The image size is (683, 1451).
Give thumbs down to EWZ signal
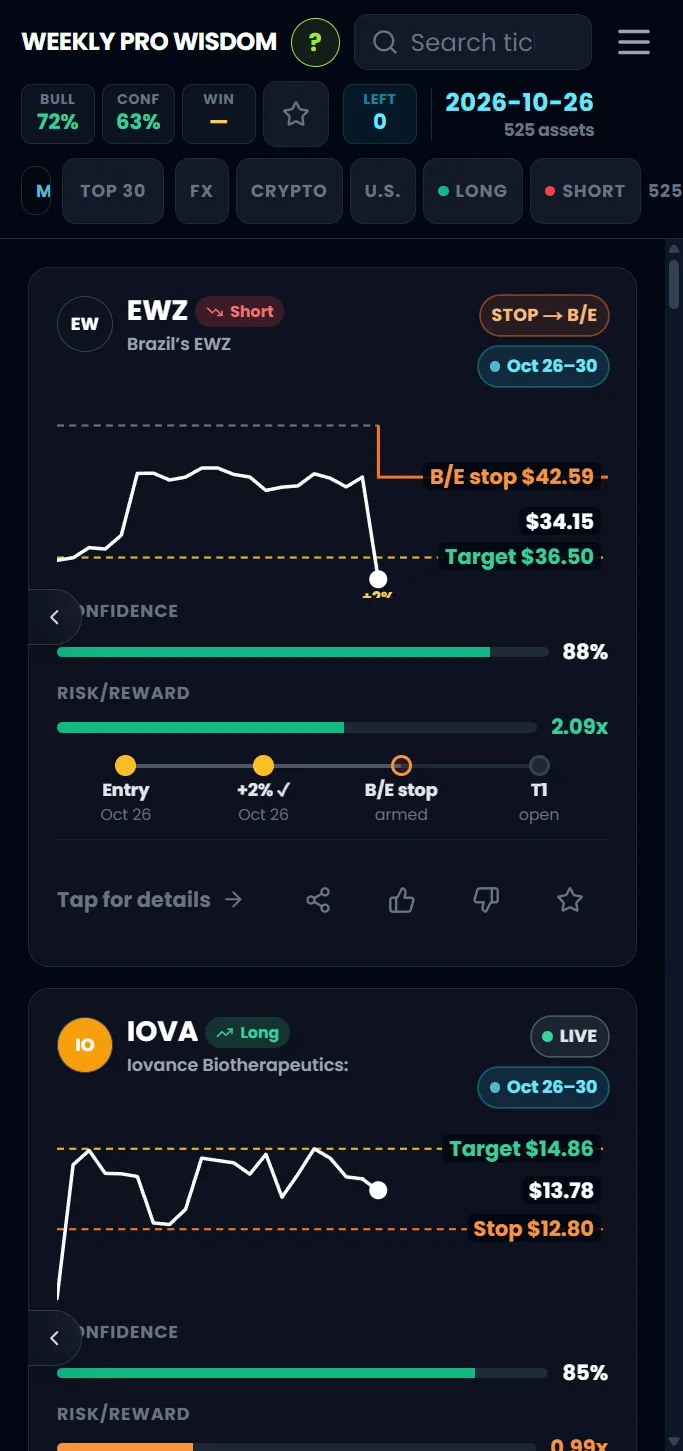[x=486, y=900]
